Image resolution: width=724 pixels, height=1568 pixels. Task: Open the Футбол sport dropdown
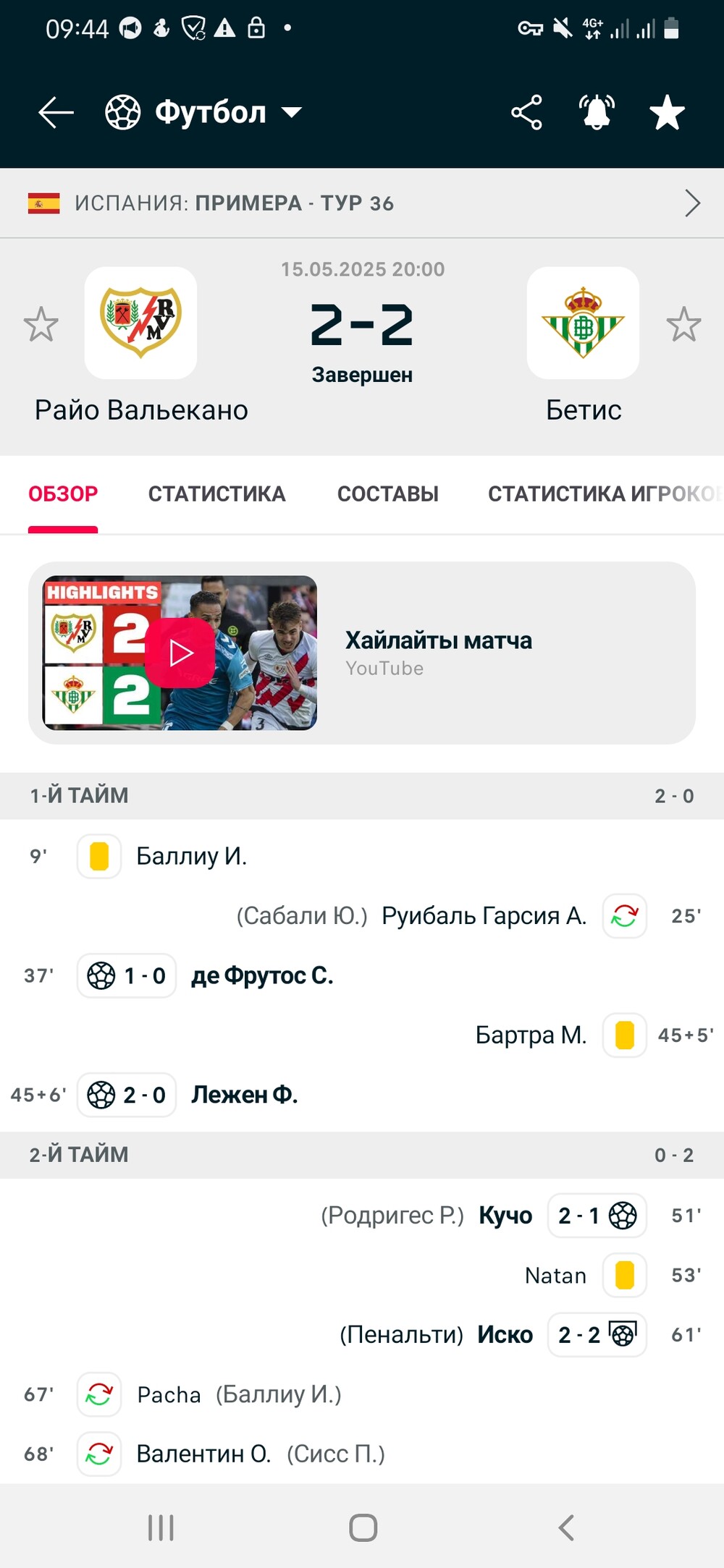(x=203, y=113)
